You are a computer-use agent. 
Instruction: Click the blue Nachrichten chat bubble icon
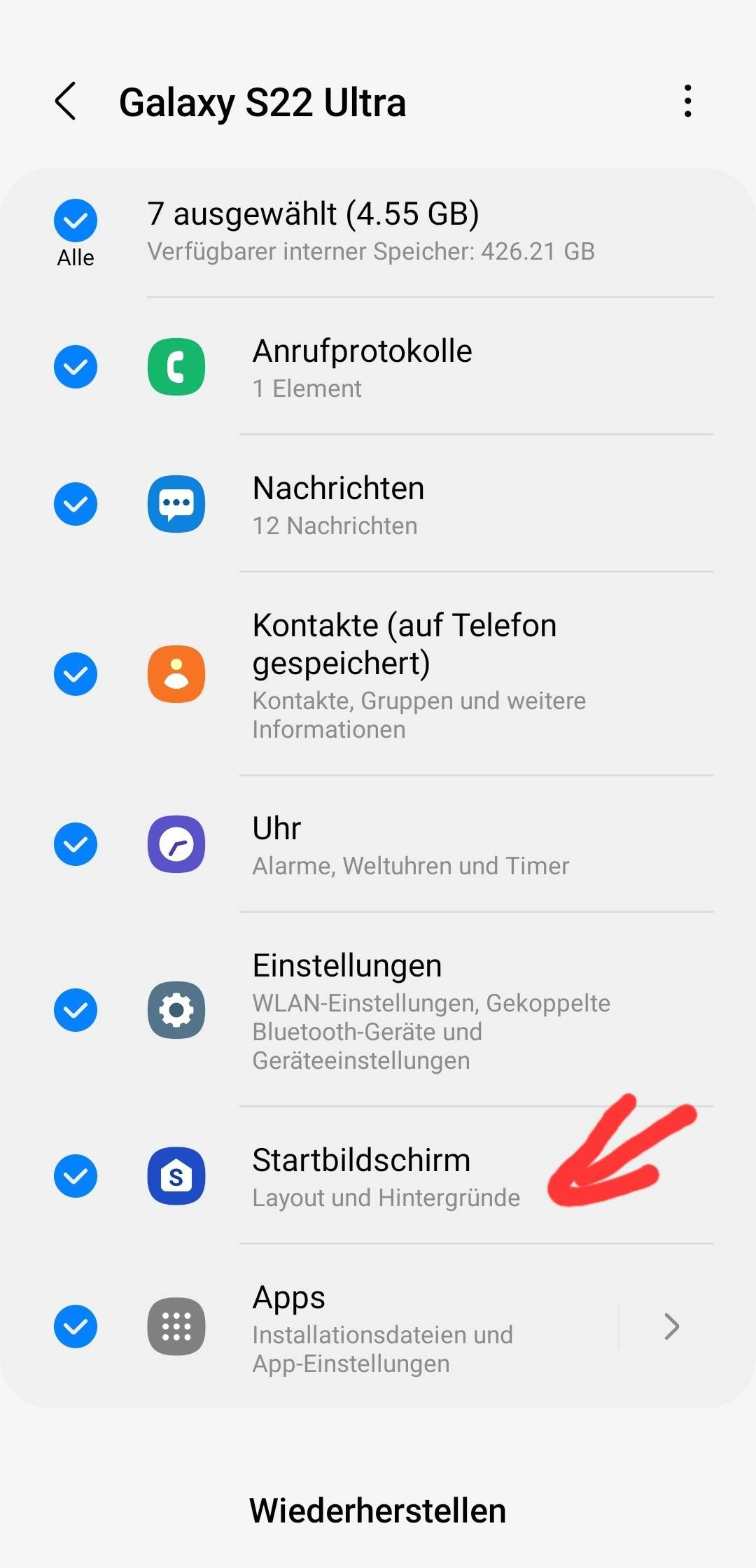(176, 505)
